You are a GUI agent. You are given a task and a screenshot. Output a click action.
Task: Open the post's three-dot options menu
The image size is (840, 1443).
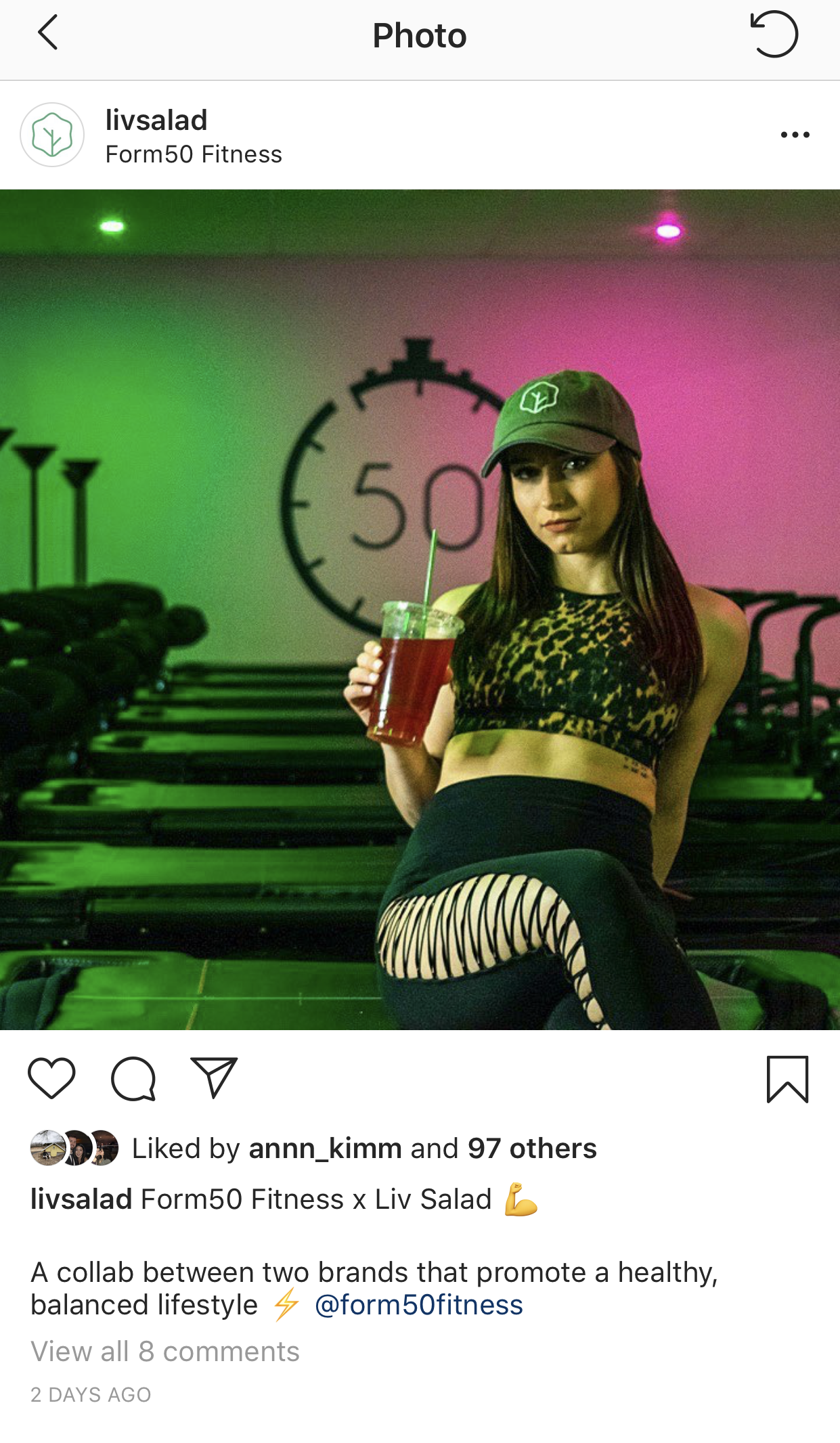(x=795, y=135)
